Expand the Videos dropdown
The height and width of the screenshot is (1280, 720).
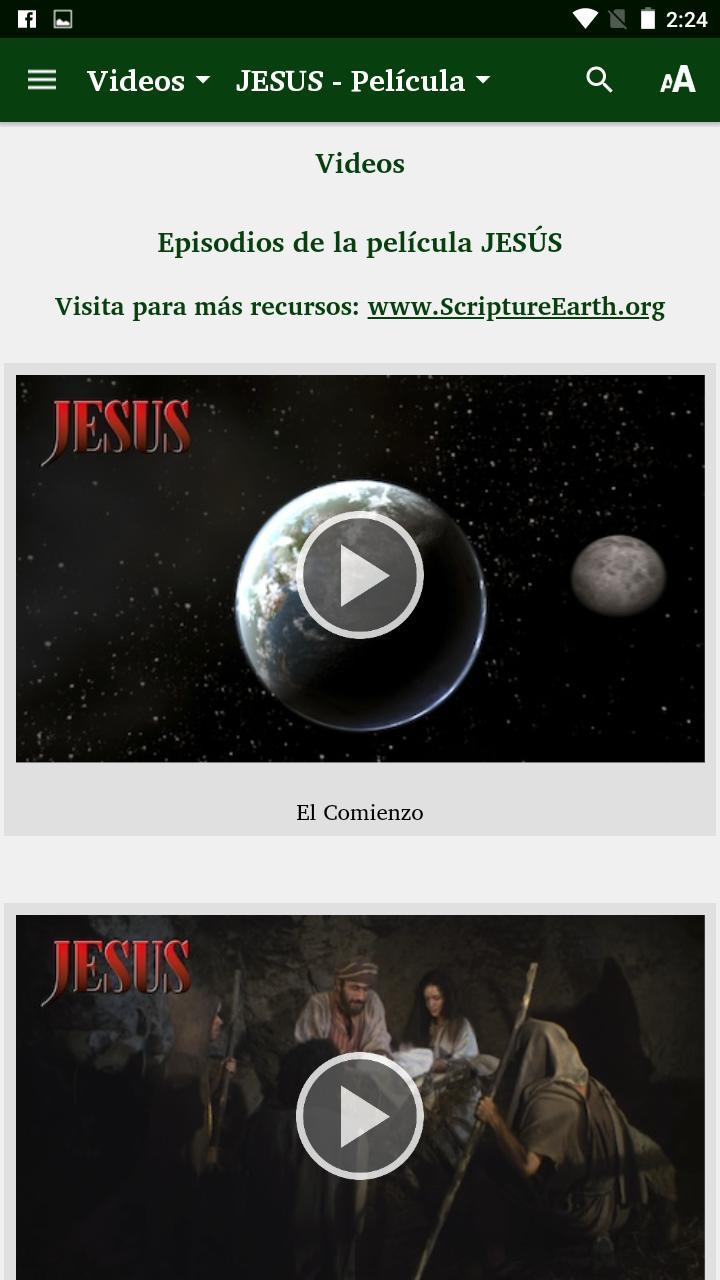pos(148,81)
